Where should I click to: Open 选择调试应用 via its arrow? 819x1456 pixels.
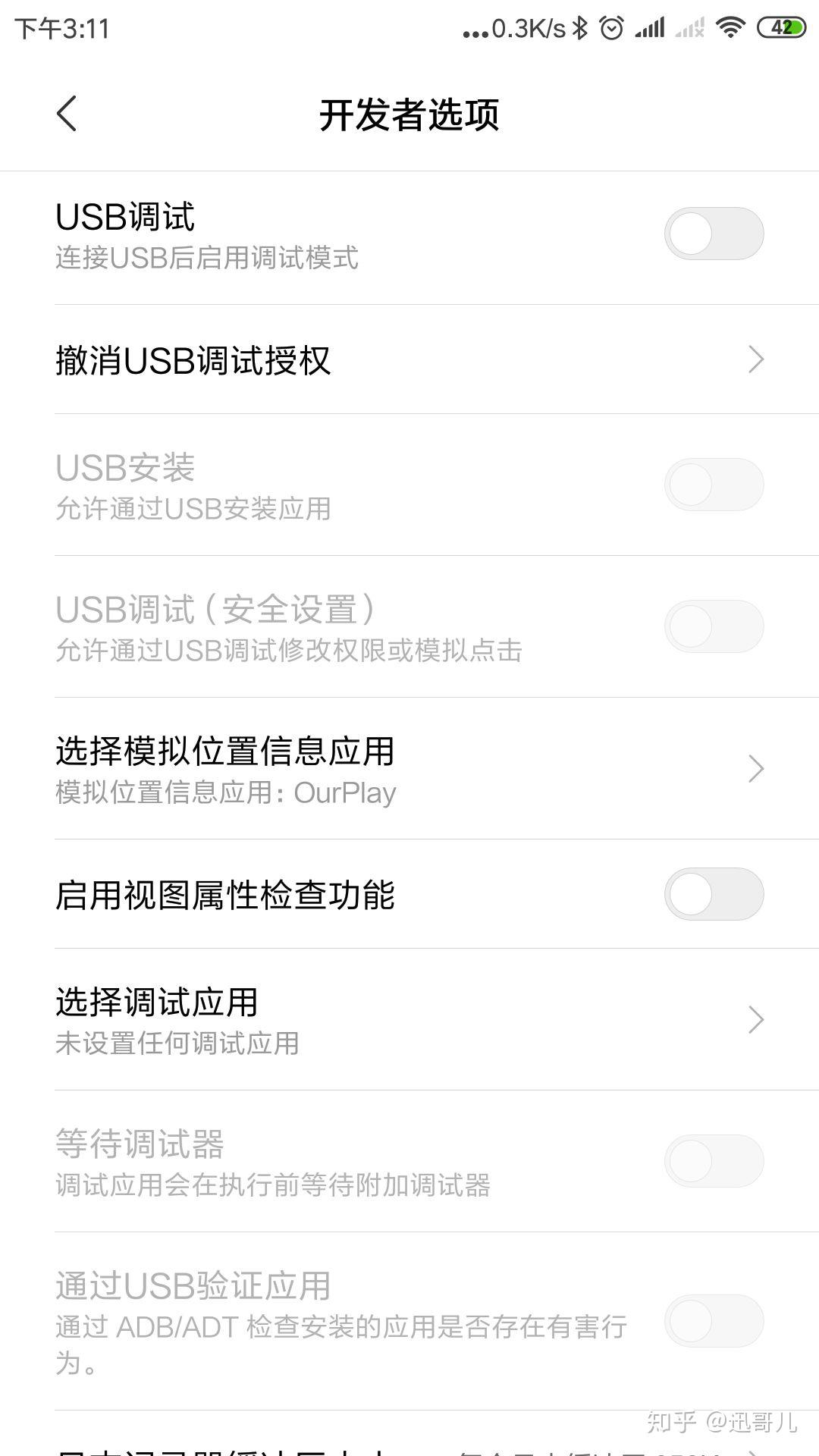pos(755,1020)
